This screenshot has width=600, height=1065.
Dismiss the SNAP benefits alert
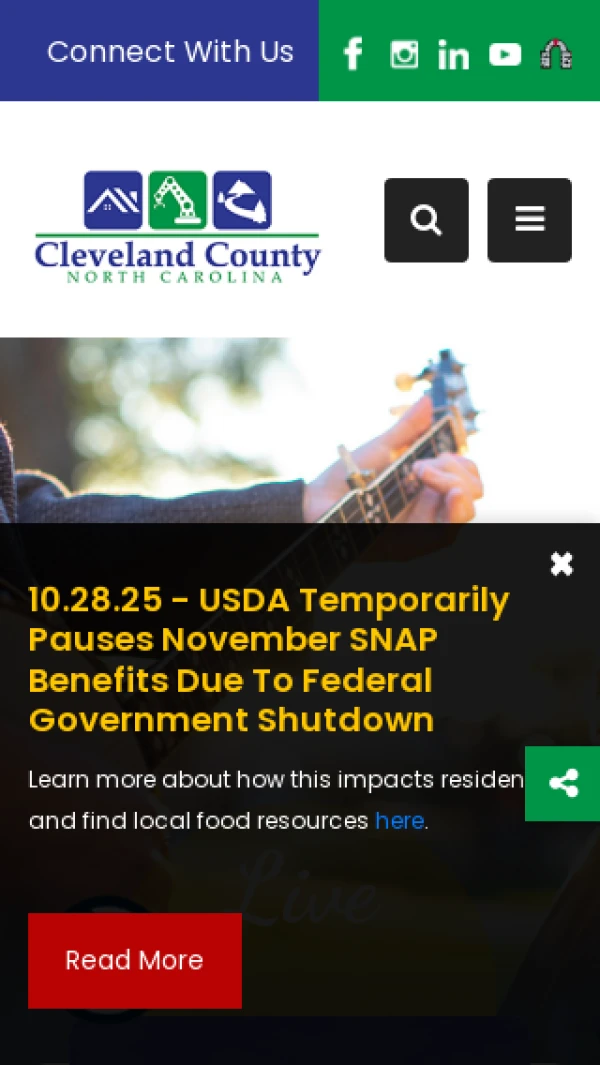click(x=562, y=564)
